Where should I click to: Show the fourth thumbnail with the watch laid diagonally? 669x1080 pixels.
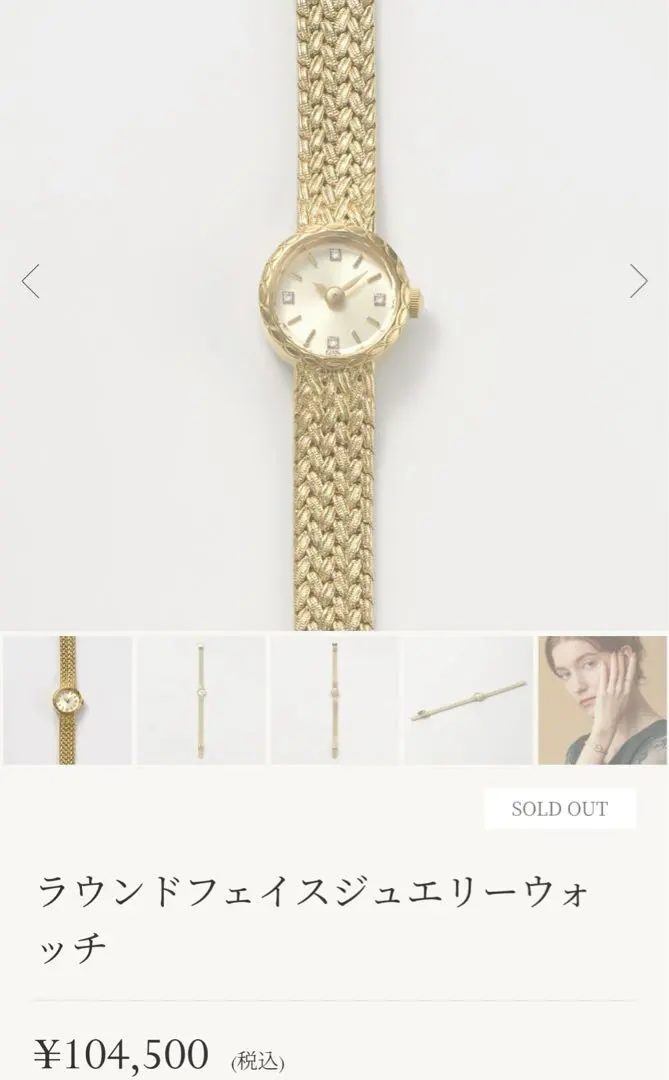pos(469,700)
